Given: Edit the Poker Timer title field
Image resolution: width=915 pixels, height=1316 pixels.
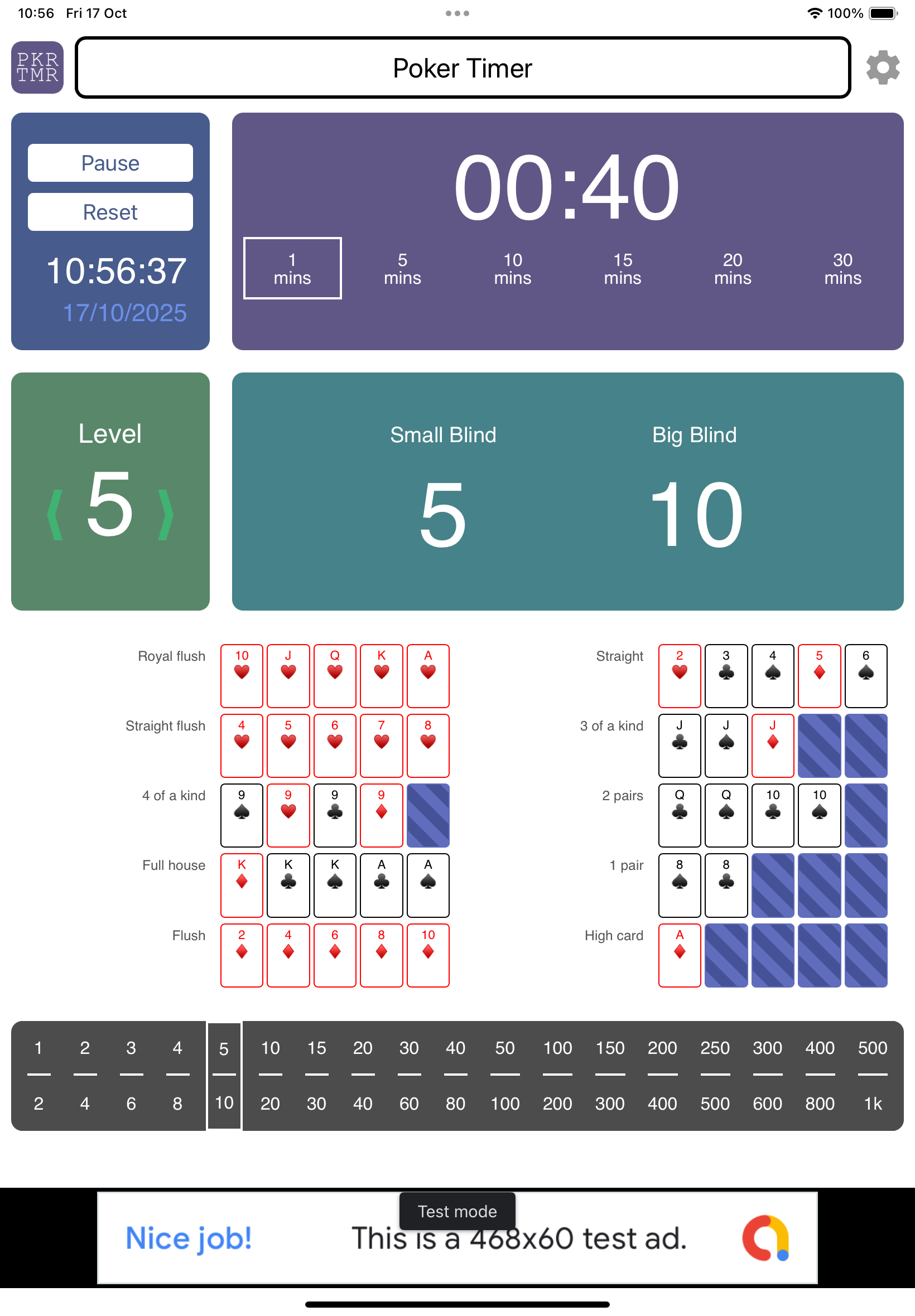Looking at the screenshot, I should (462, 67).
